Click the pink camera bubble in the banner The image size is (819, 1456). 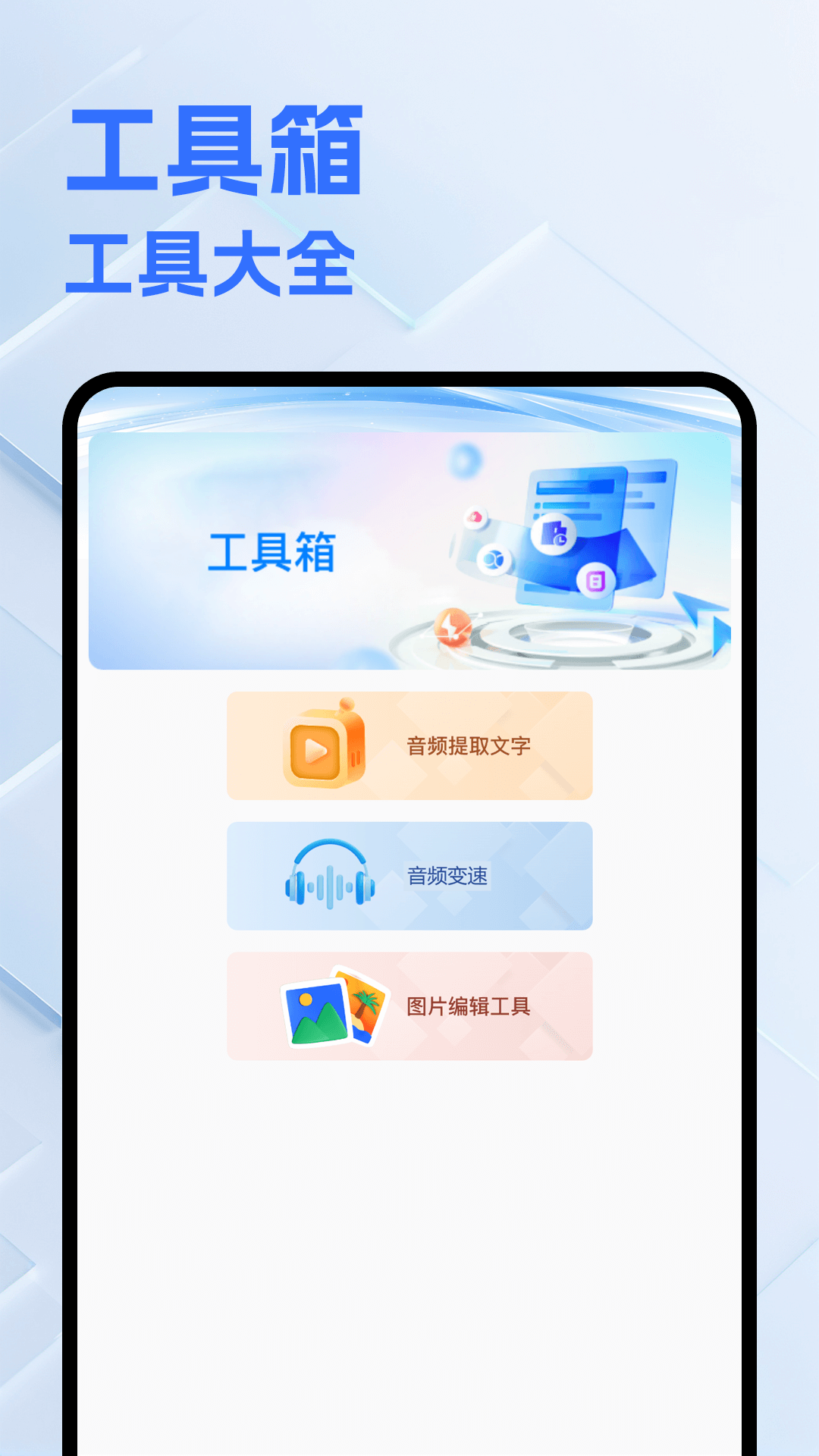[x=475, y=516]
